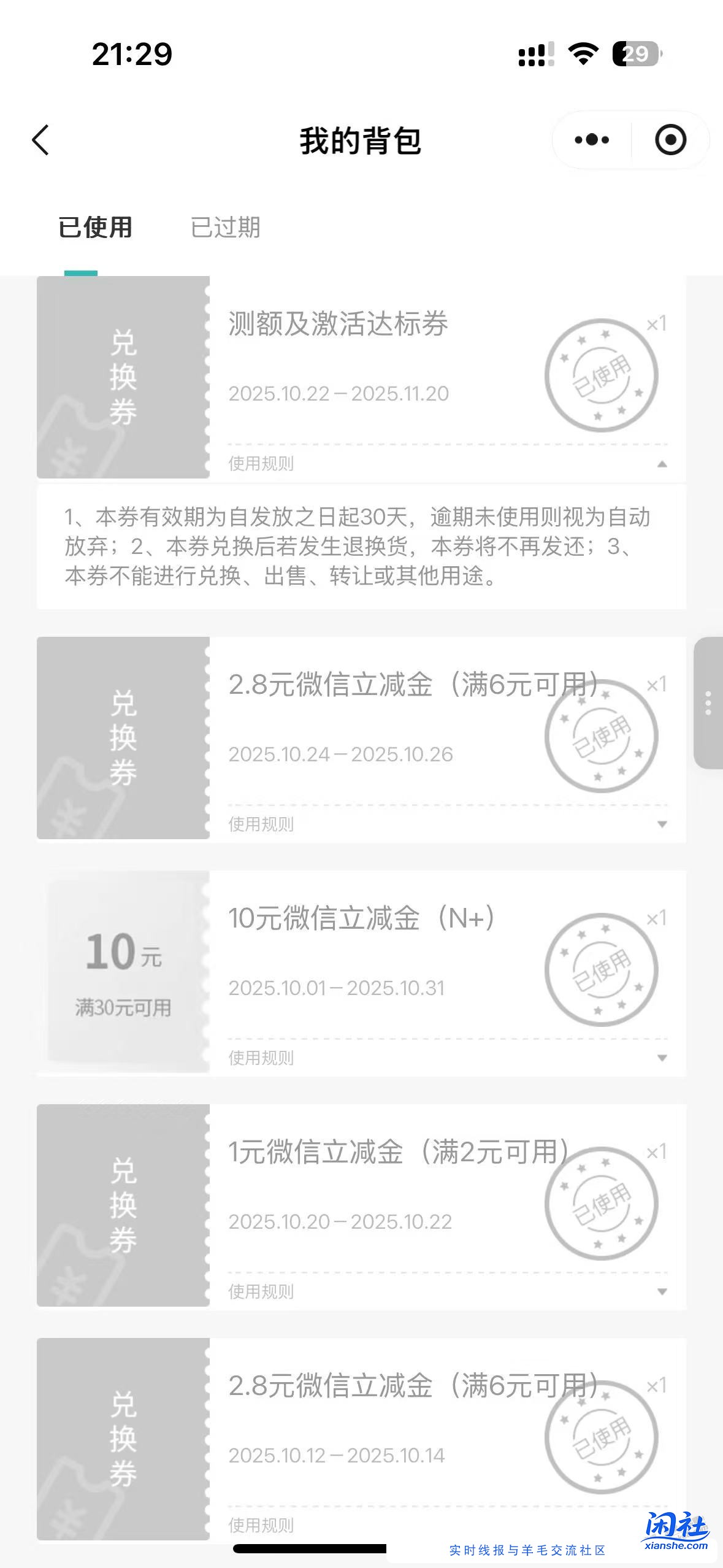Open the floating side handle with three dots
723x1568 pixels.
click(x=708, y=703)
